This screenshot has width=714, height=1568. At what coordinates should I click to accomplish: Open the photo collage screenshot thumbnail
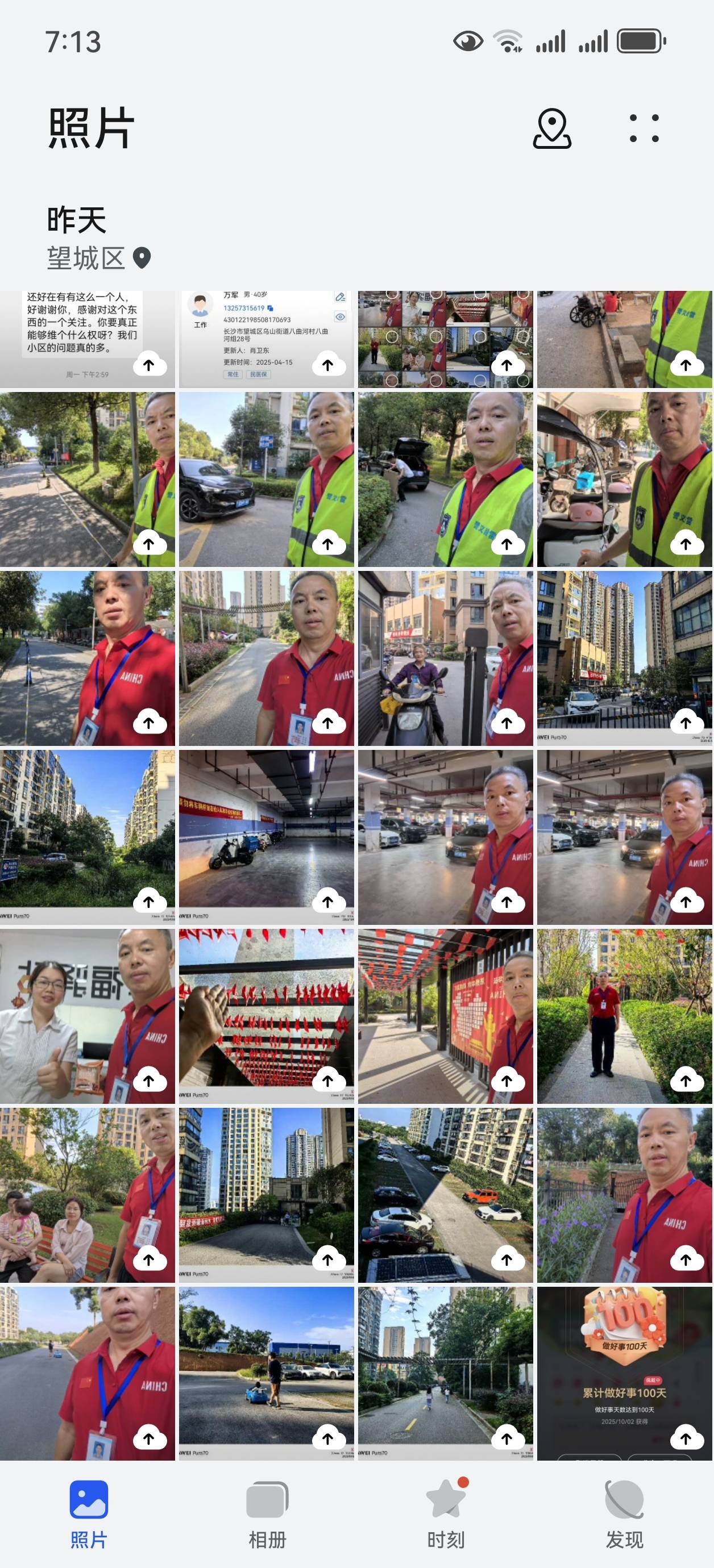445,339
